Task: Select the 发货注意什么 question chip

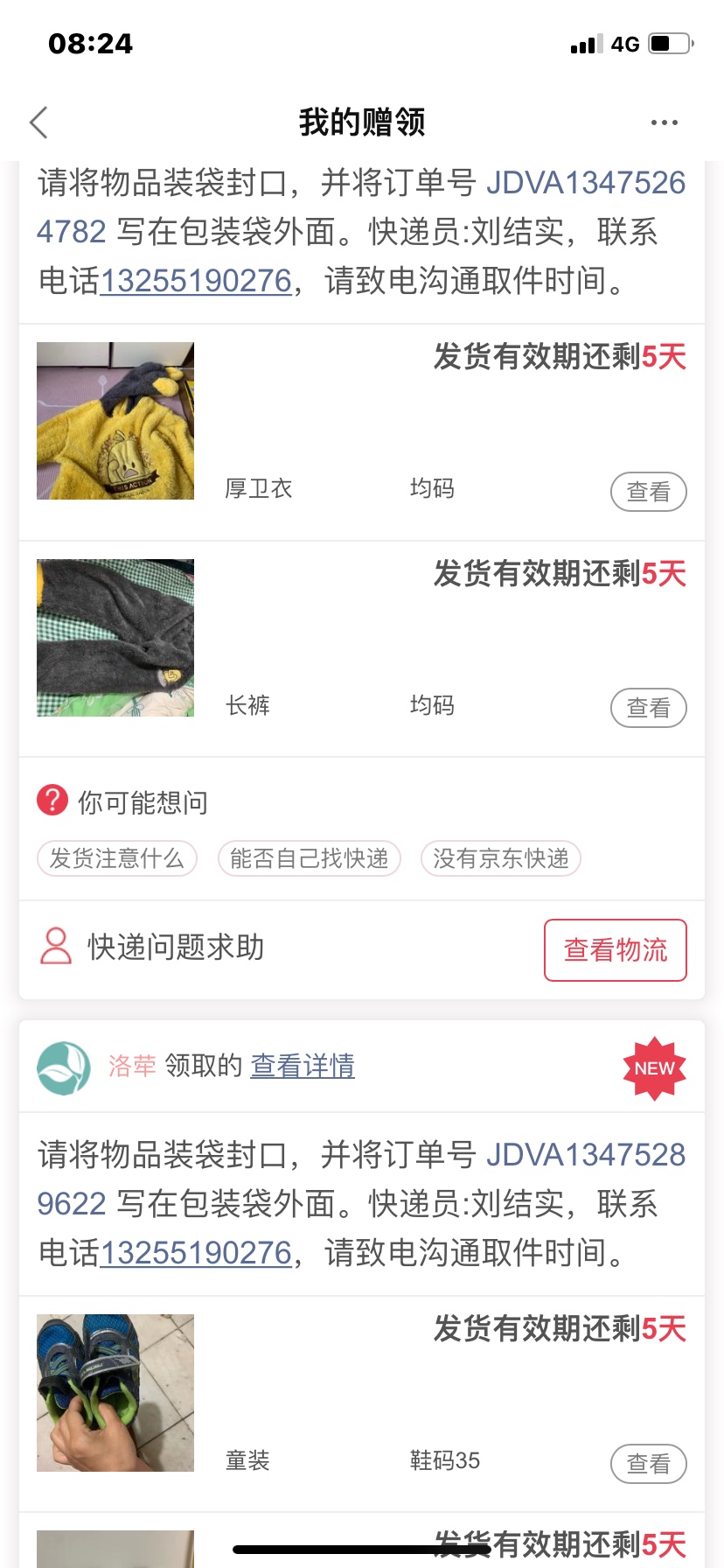Action: [x=117, y=858]
